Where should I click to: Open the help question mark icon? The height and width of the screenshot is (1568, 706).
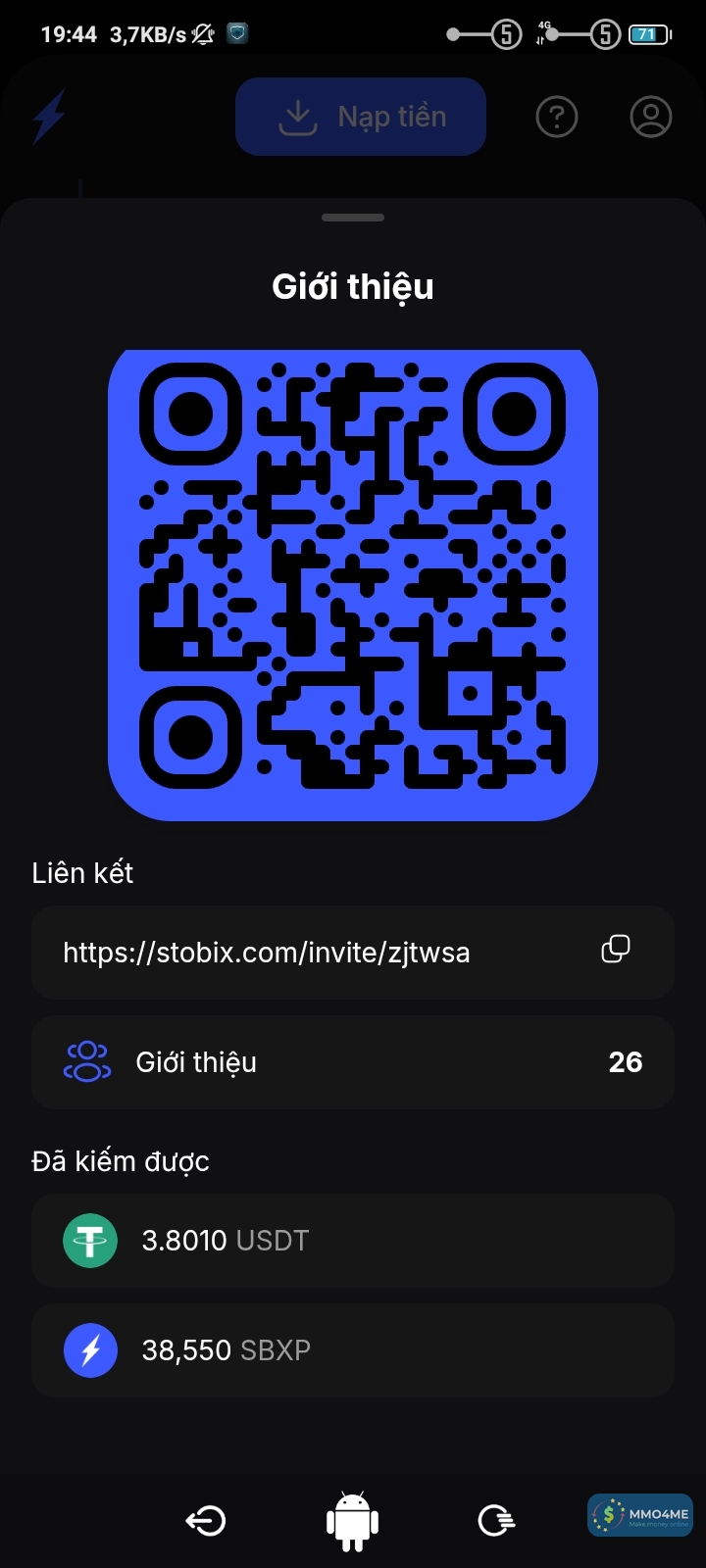tap(557, 117)
